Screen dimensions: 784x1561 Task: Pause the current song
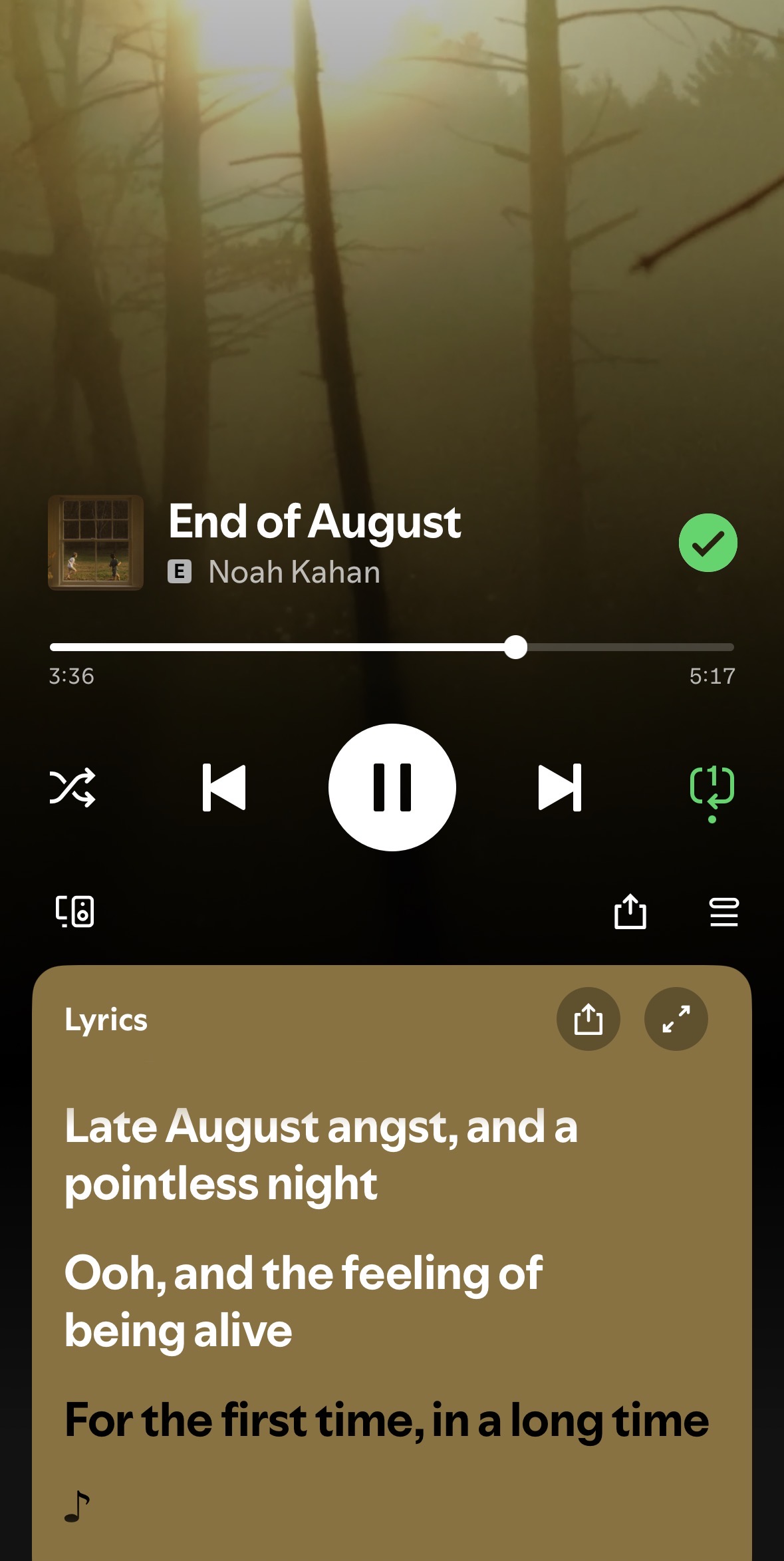392,787
